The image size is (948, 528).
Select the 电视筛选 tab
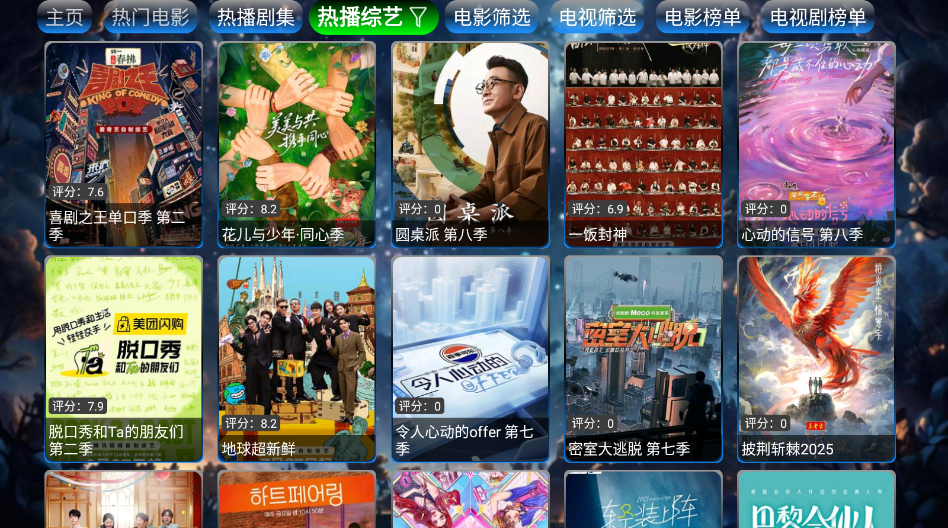pos(597,17)
